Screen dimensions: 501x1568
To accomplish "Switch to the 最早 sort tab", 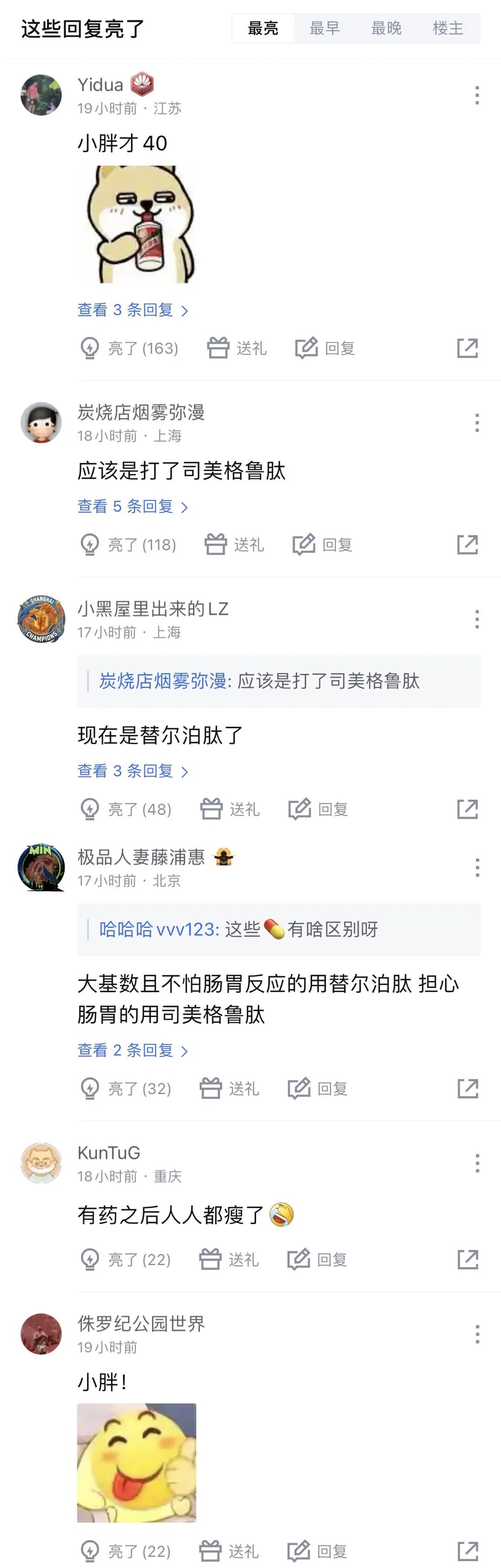I will click(324, 28).
